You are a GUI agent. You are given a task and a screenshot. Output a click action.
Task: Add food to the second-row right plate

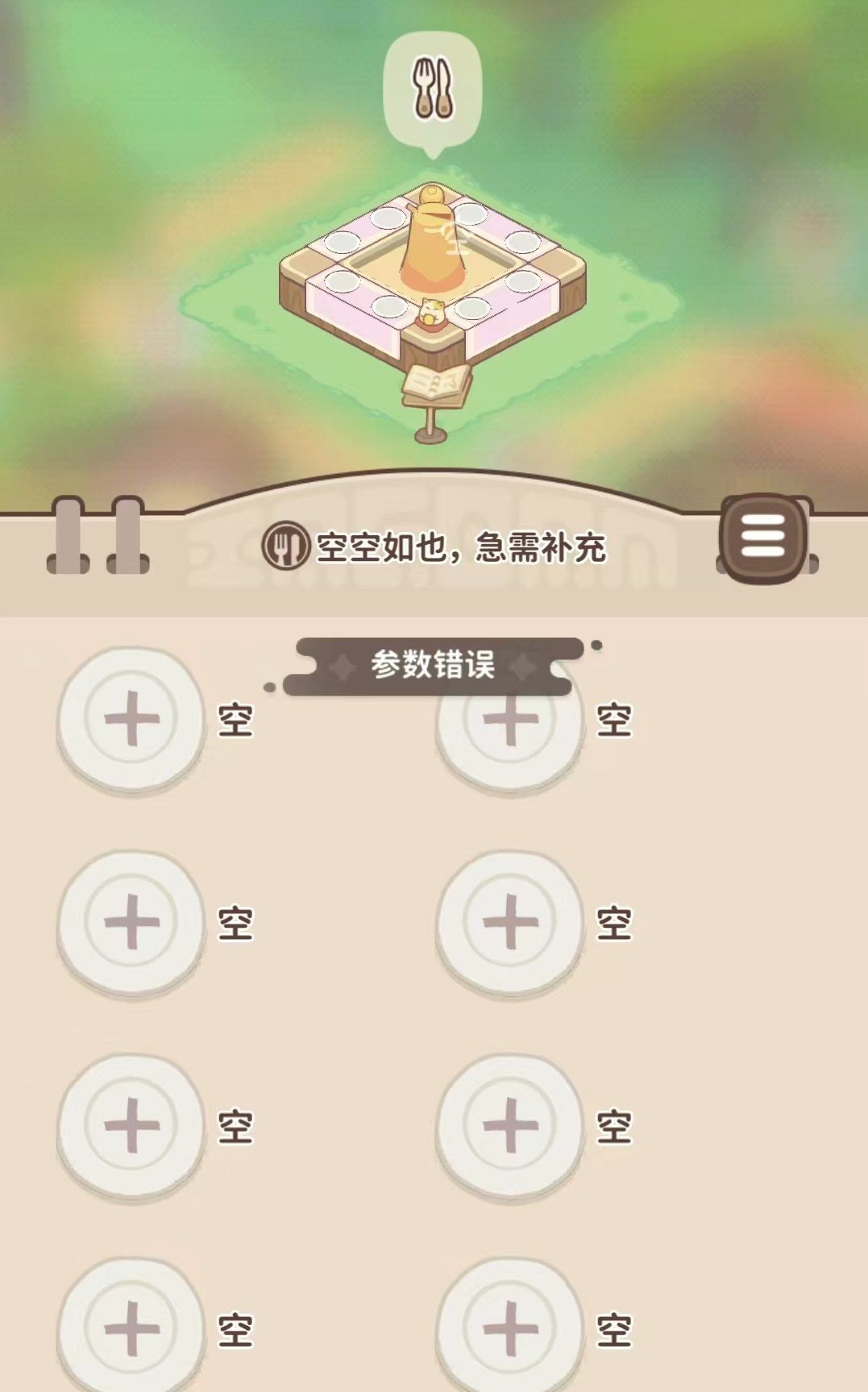click(509, 922)
